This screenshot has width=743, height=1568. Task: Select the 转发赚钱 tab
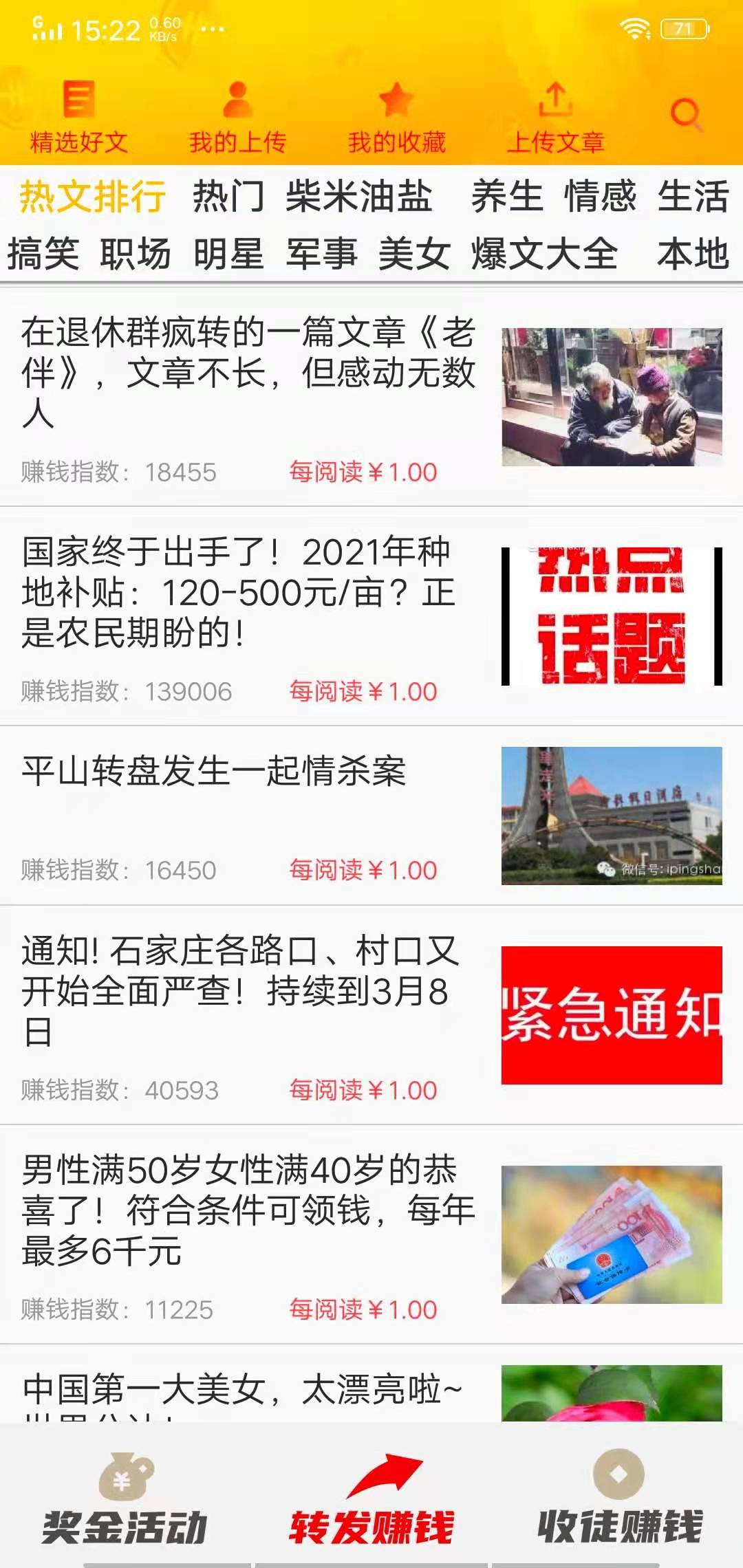click(371, 1501)
